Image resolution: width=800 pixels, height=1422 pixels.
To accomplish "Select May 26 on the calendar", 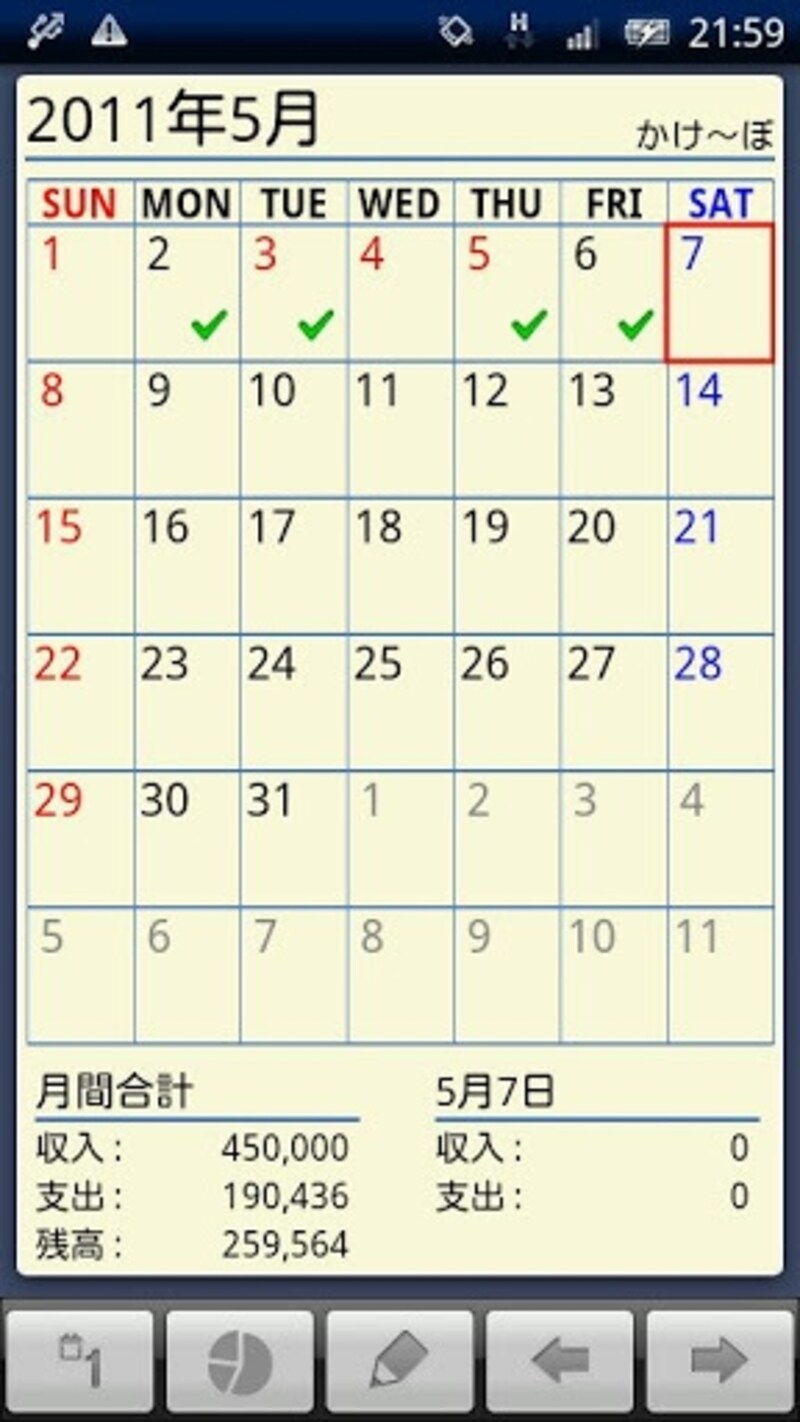I will [507, 702].
